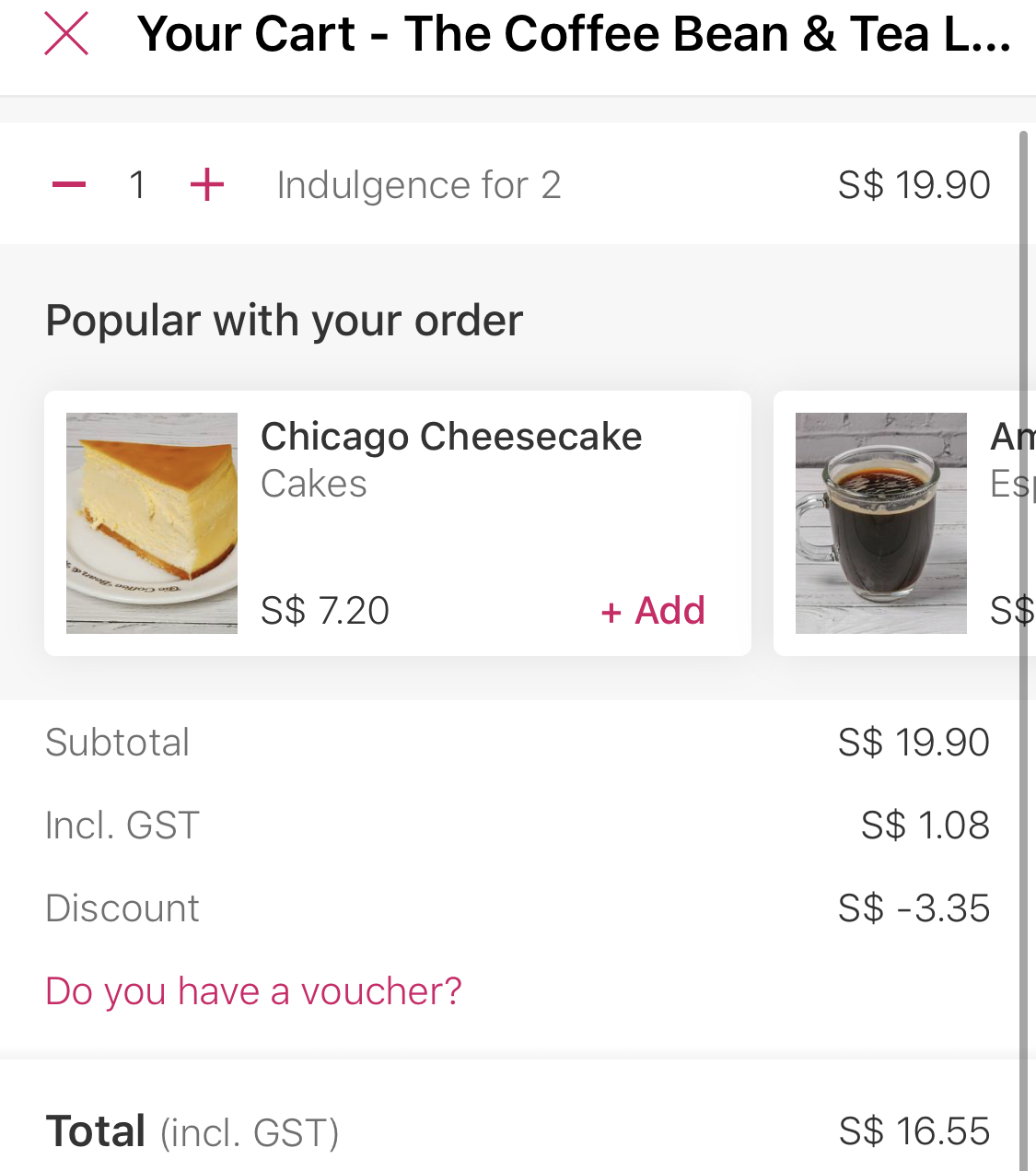Tap Do you have a voucher link
Image resolution: width=1036 pixels, height=1171 pixels.
point(253,991)
